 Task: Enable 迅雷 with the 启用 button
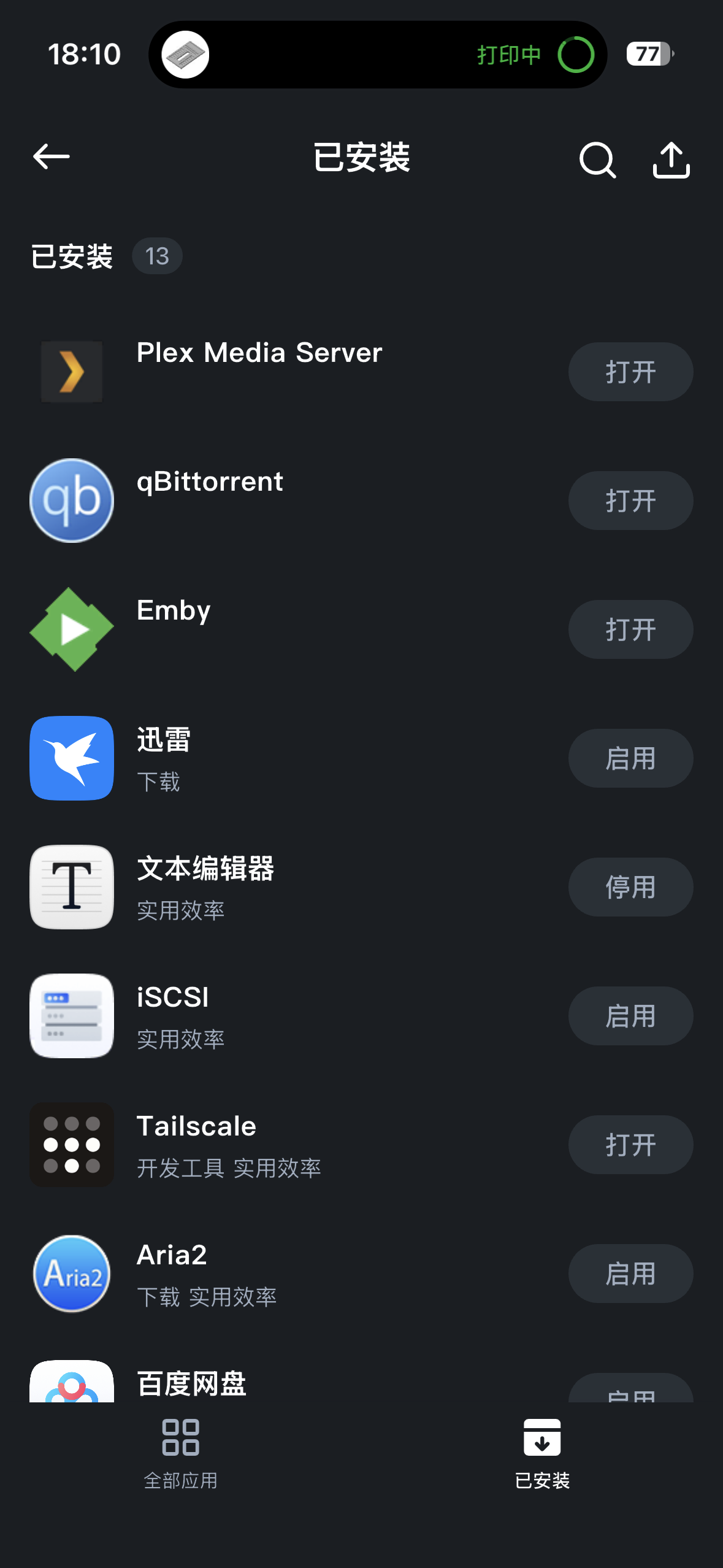pyautogui.click(x=630, y=758)
